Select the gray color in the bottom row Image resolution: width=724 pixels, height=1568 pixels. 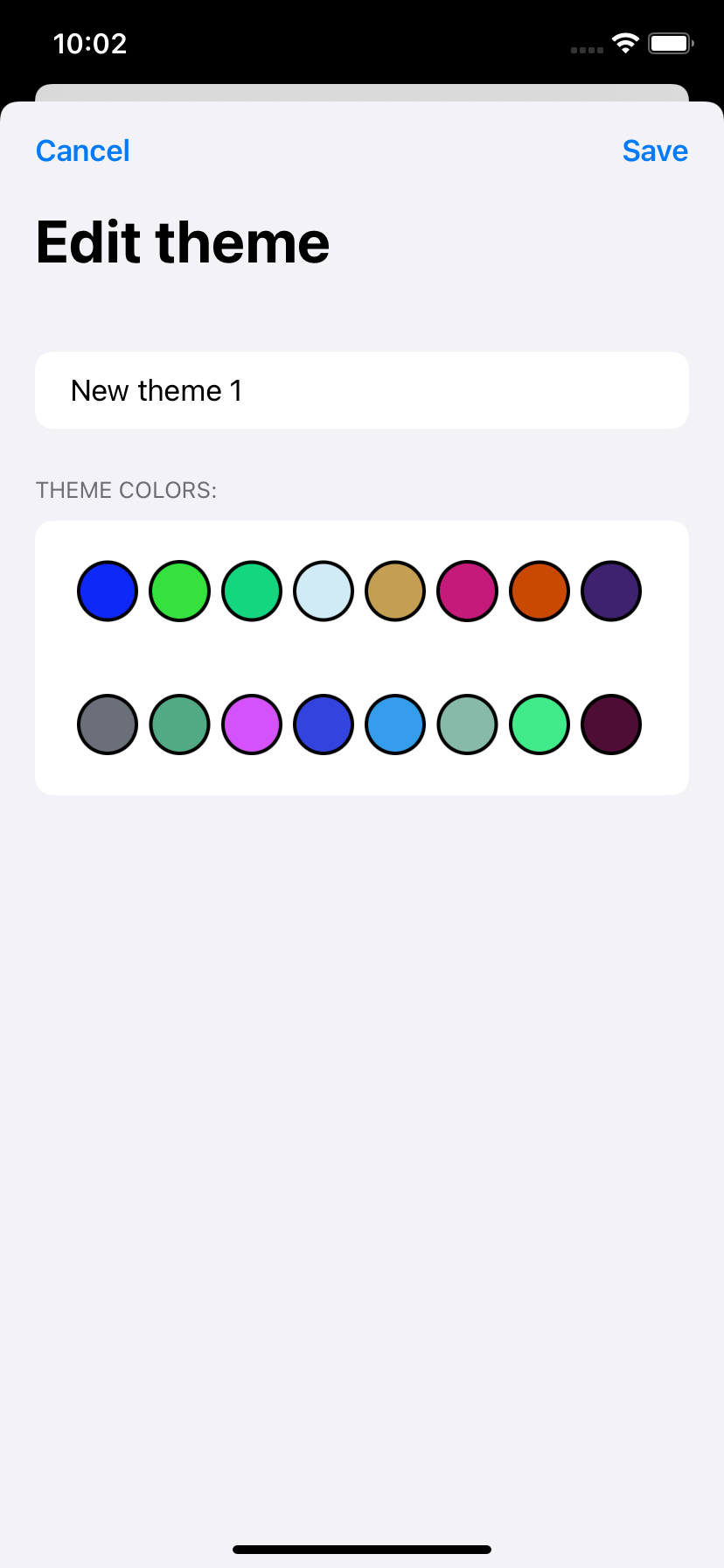tap(107, 724)
